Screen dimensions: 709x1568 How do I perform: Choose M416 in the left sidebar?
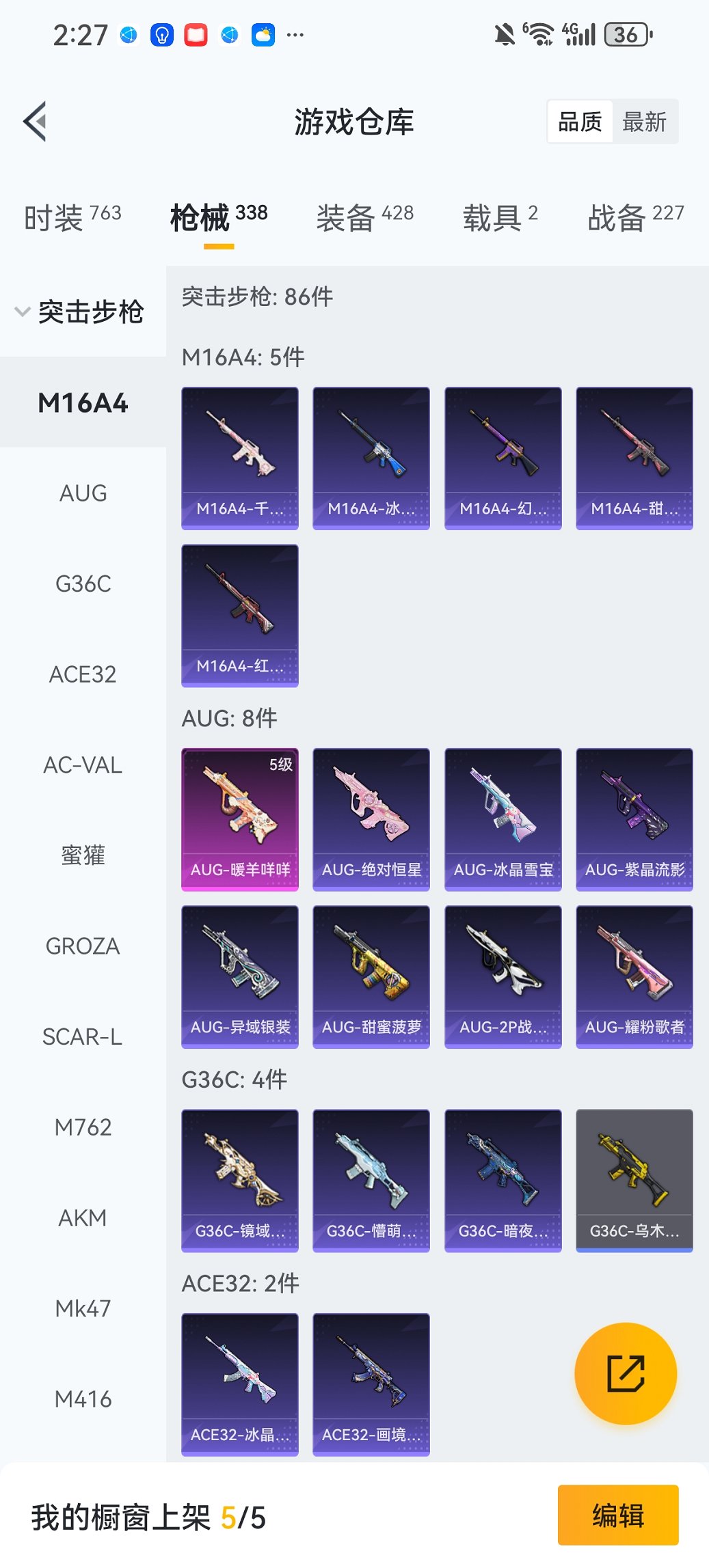pyautogui.click(x=82, y=1399)
